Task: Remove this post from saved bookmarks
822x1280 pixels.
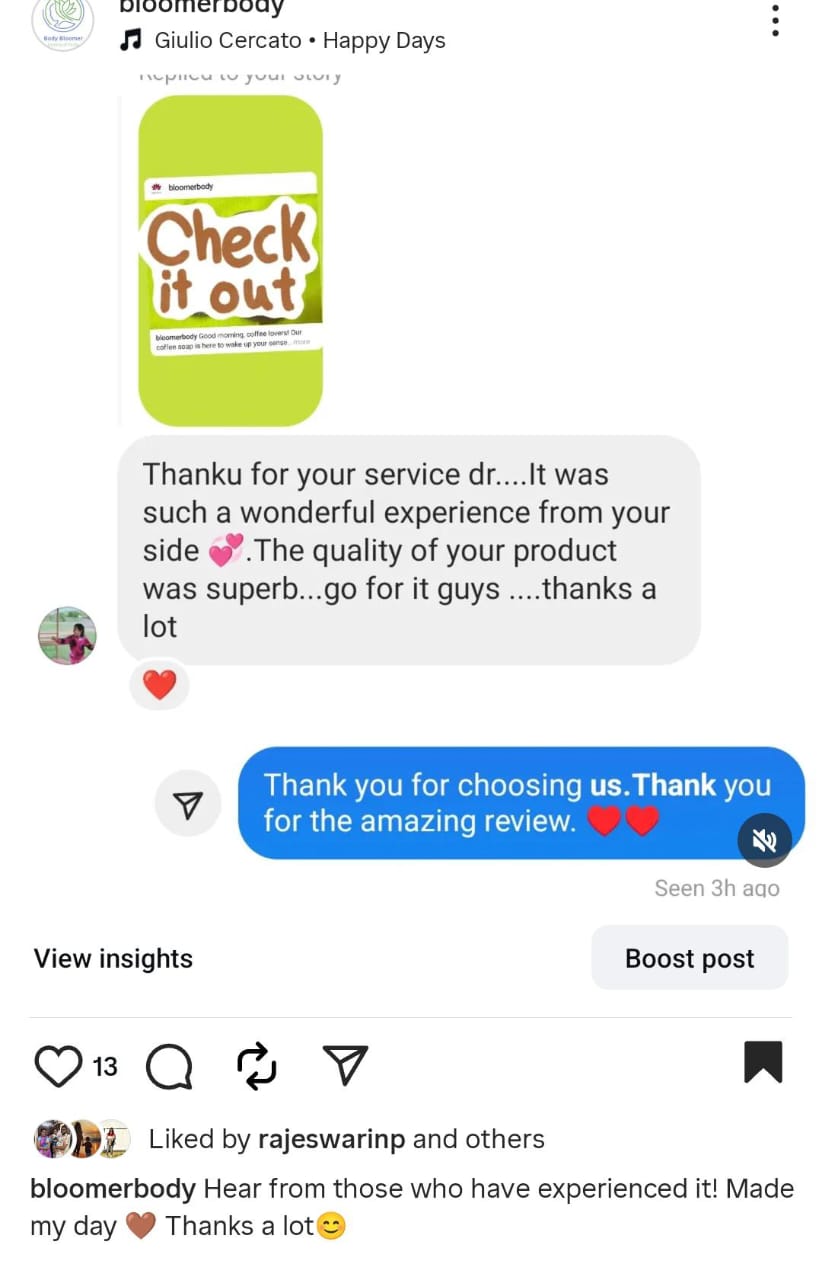Action: coord(763,1062)
